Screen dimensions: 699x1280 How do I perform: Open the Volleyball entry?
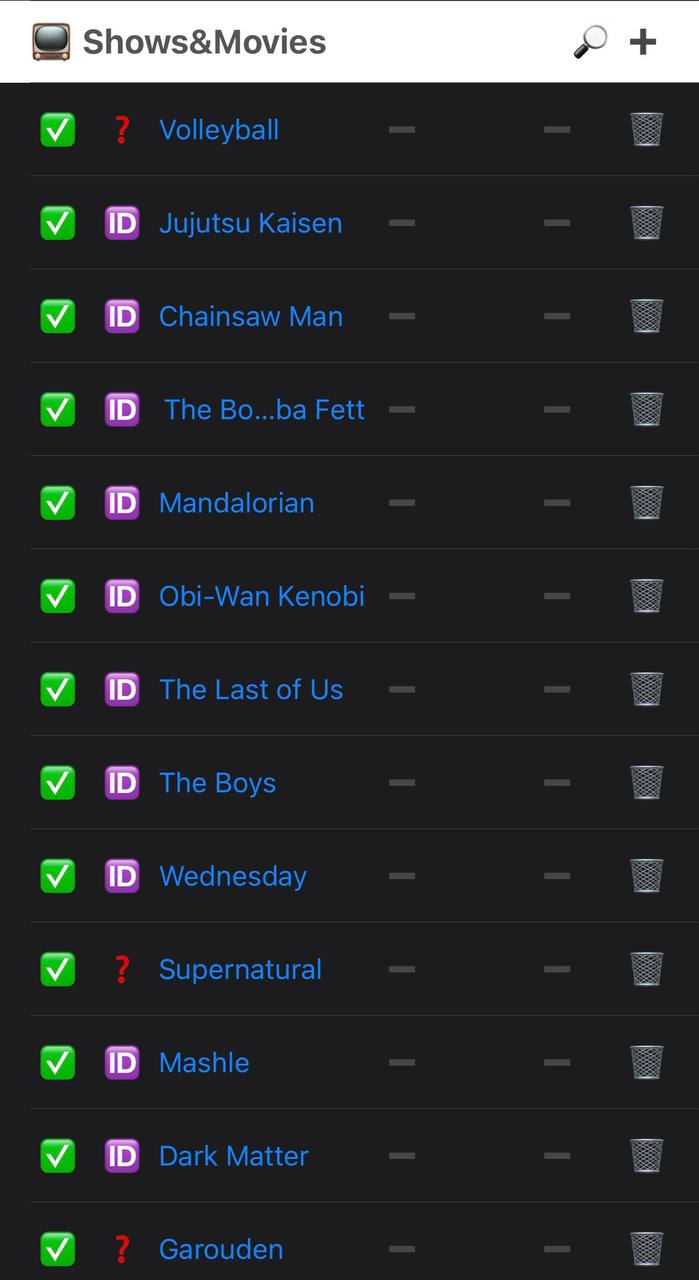[x=219, y=130]
